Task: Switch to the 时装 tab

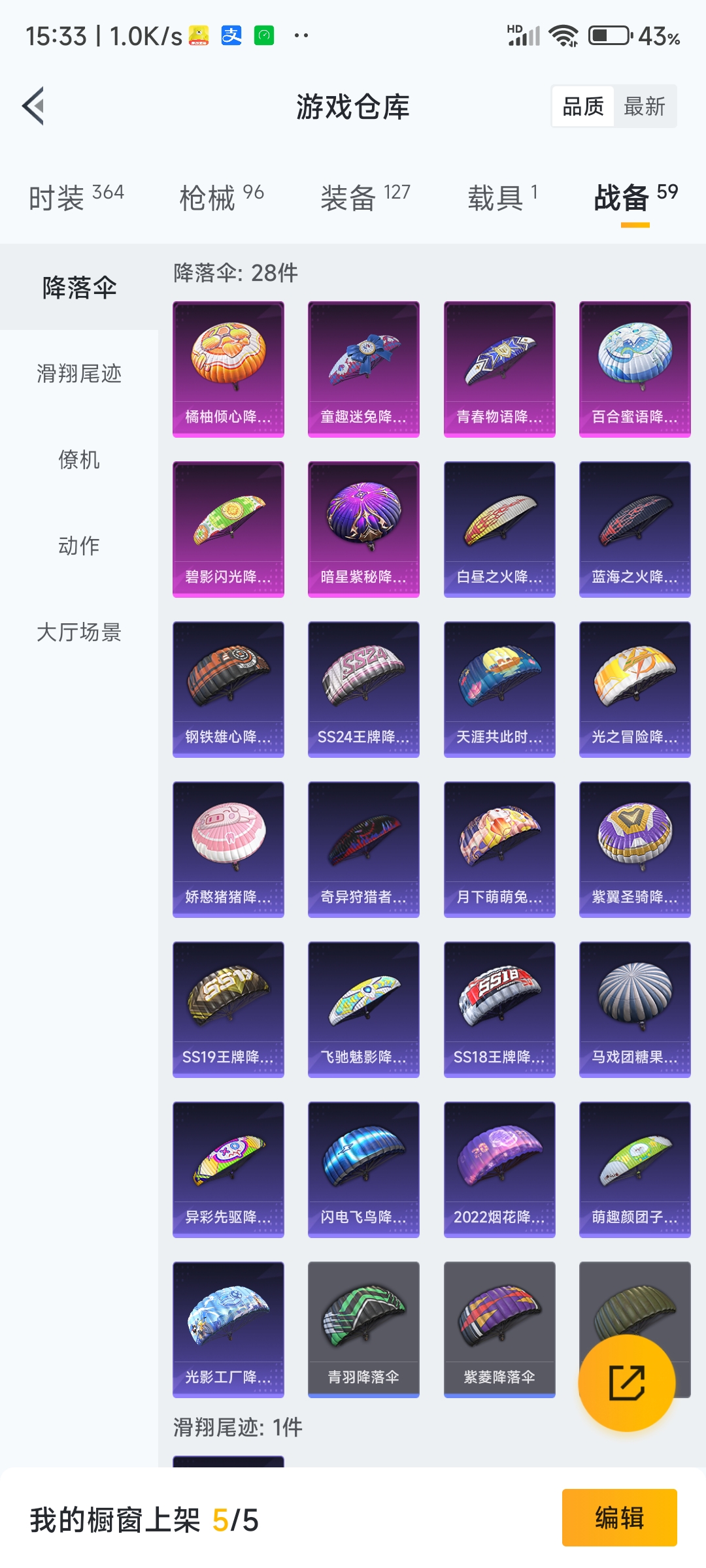Action: [x=76, y=197]
